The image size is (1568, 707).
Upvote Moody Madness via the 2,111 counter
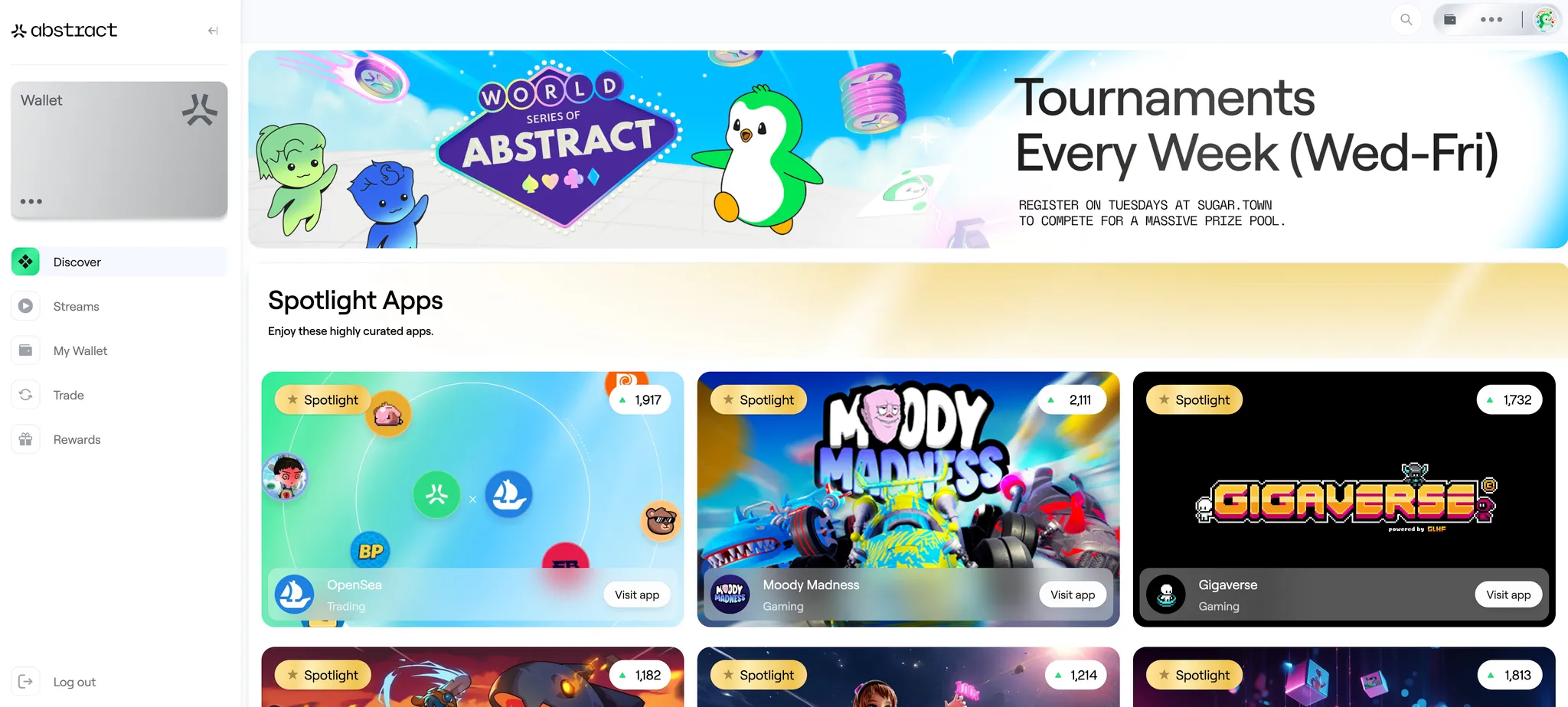pos(1071,399)
